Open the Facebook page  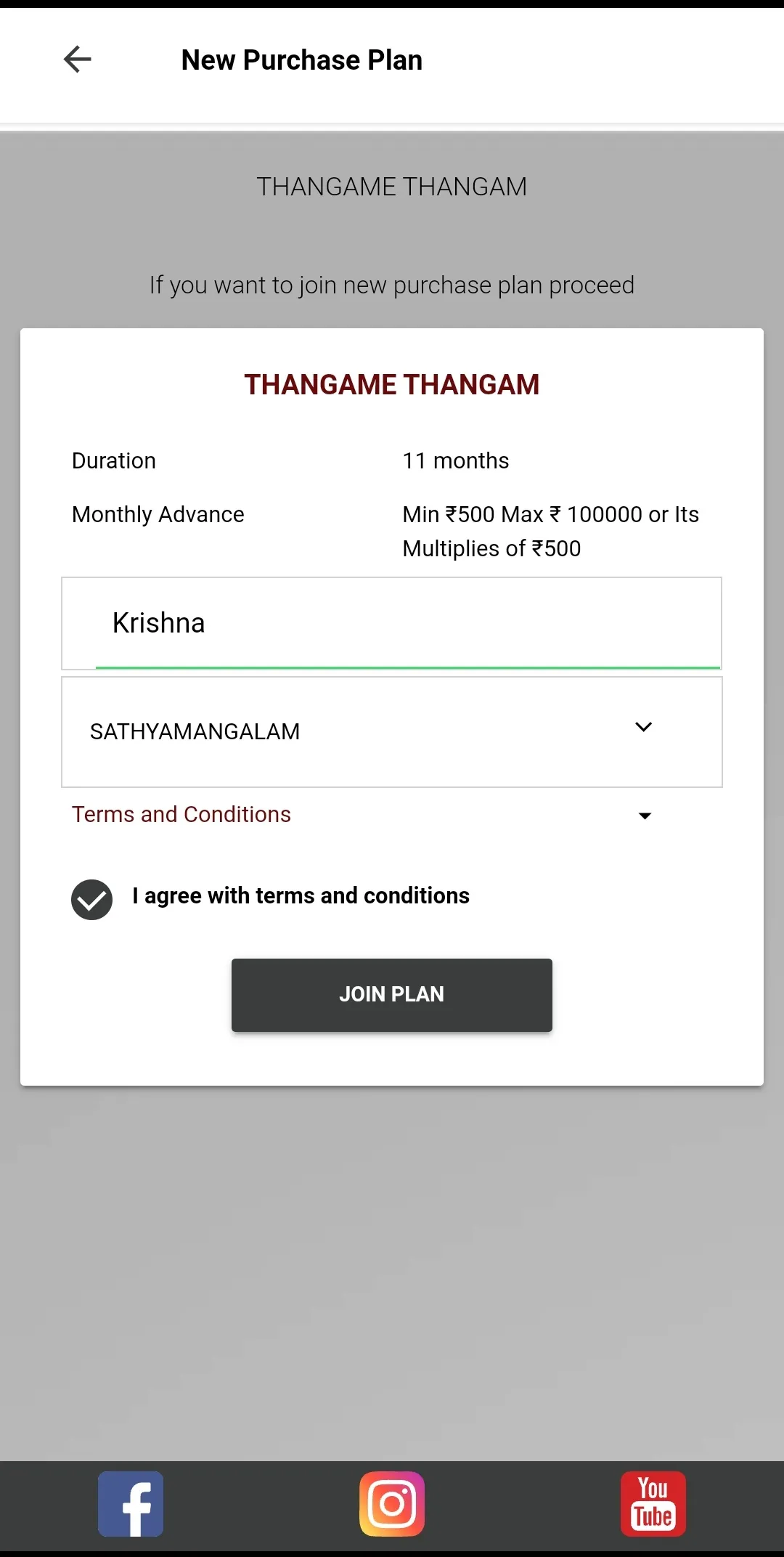pyautogui.click(x=131, y=1504)
